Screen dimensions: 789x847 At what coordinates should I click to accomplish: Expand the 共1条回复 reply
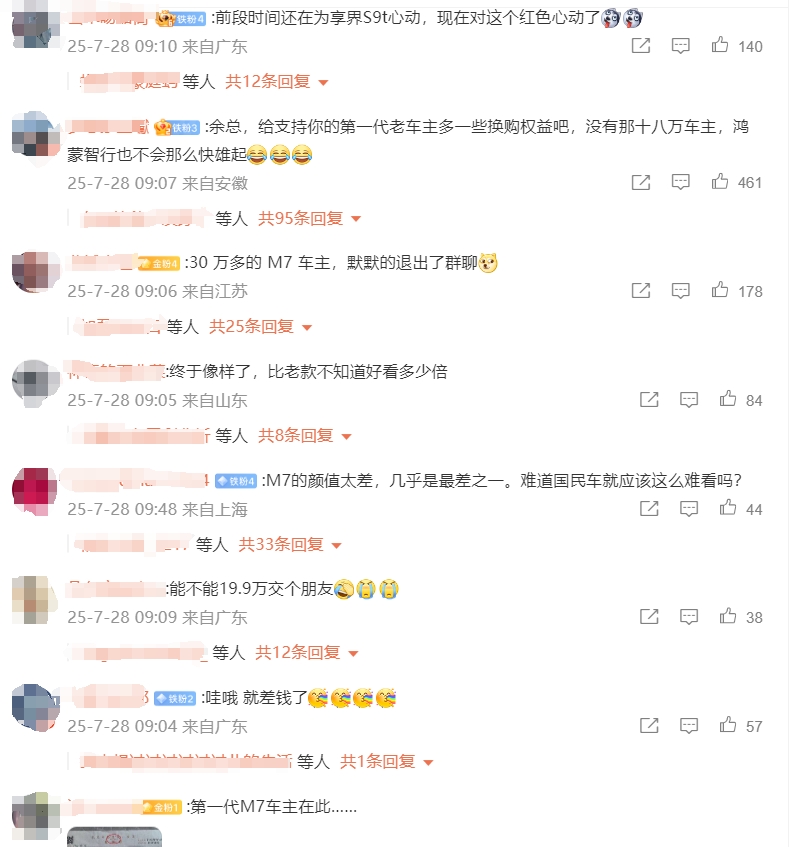click(x=387, y=762)
